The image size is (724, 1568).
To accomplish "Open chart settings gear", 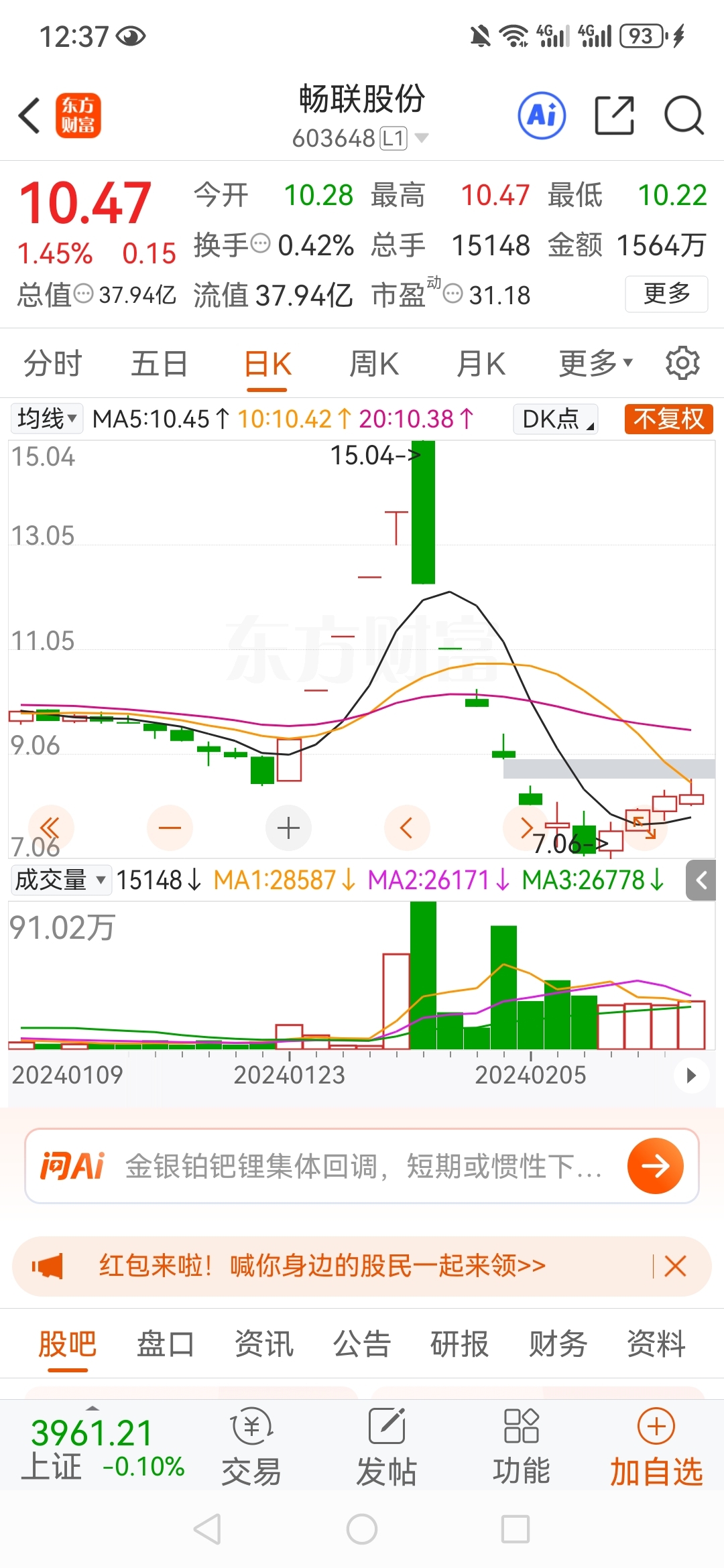I will pos(682,363).
